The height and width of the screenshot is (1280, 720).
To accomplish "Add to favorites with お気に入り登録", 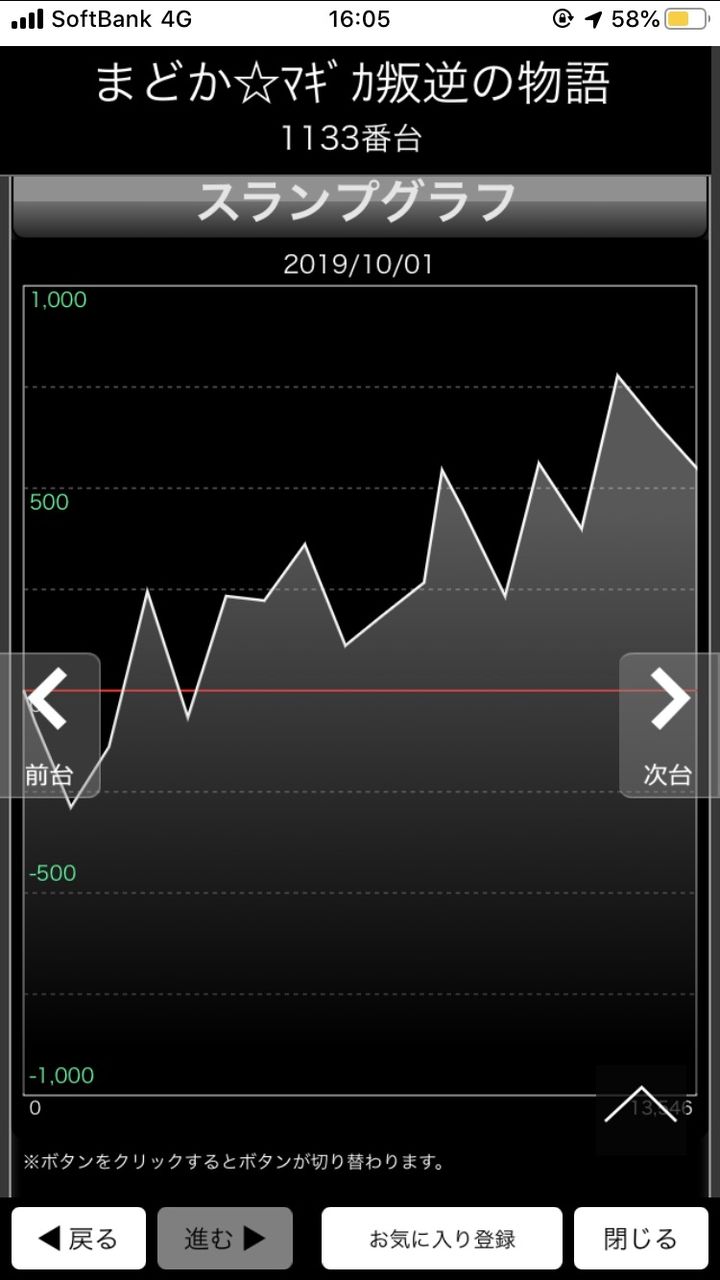I will (x=442, y=1238).
